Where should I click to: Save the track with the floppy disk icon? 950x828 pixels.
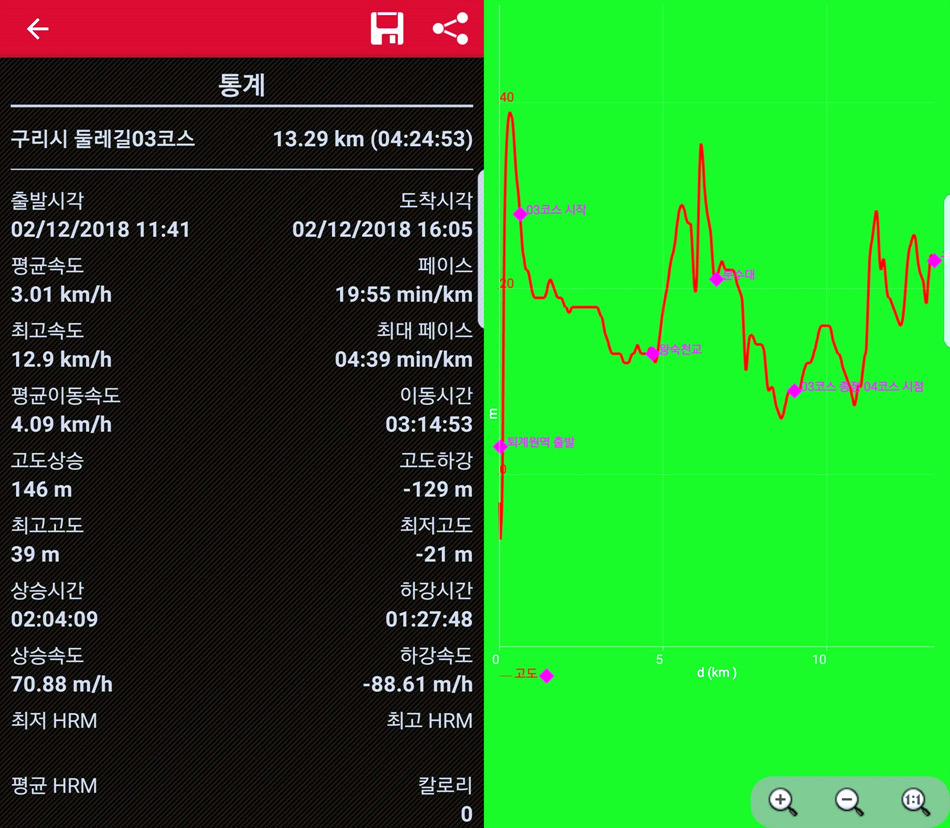coord(387,28)
